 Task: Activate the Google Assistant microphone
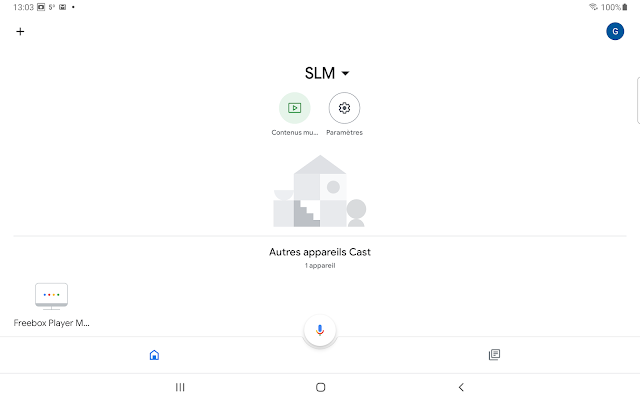pos(320,329)
